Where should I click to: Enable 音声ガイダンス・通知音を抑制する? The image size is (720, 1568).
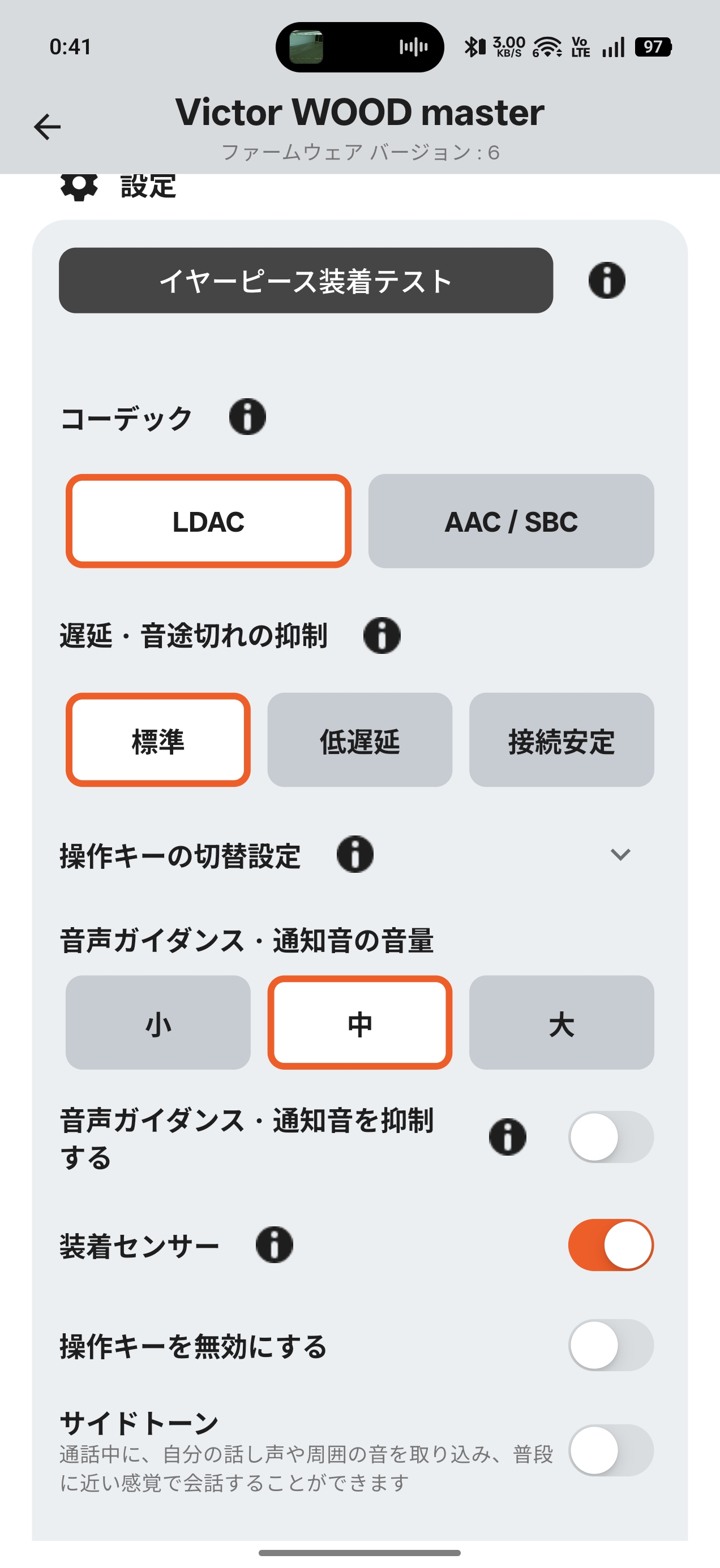(x=611, y=1137)
